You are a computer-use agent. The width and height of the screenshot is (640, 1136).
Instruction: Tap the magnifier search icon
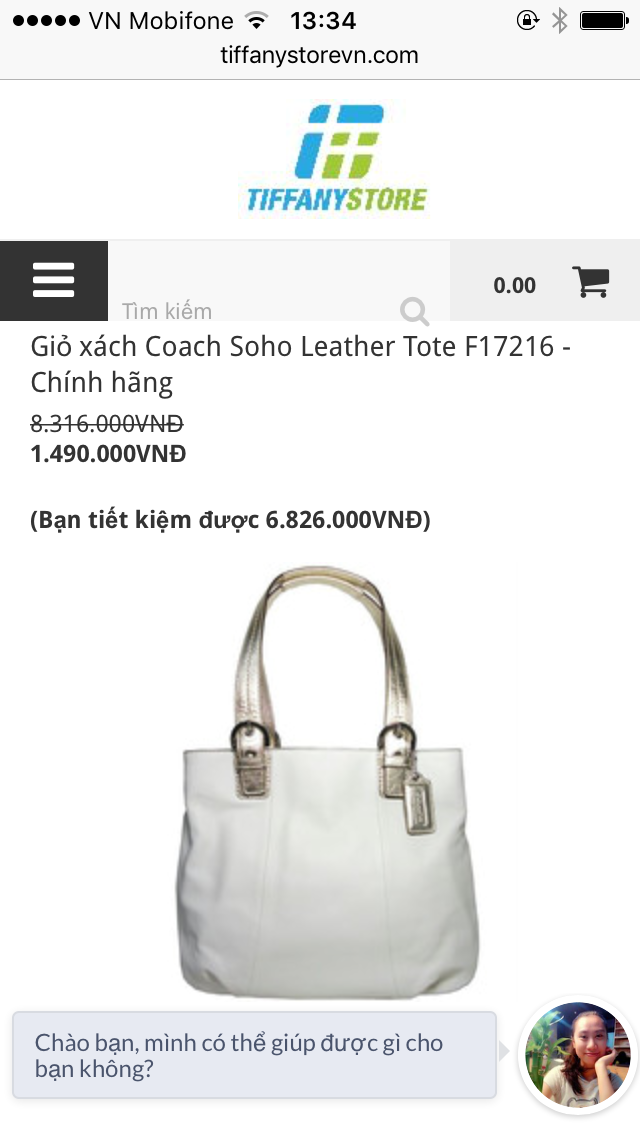click(414, 311)
